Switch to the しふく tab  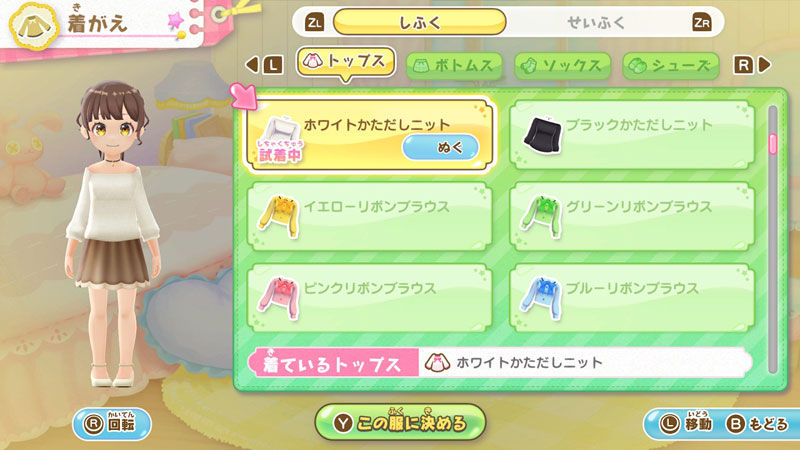click(x=419, y=21)
